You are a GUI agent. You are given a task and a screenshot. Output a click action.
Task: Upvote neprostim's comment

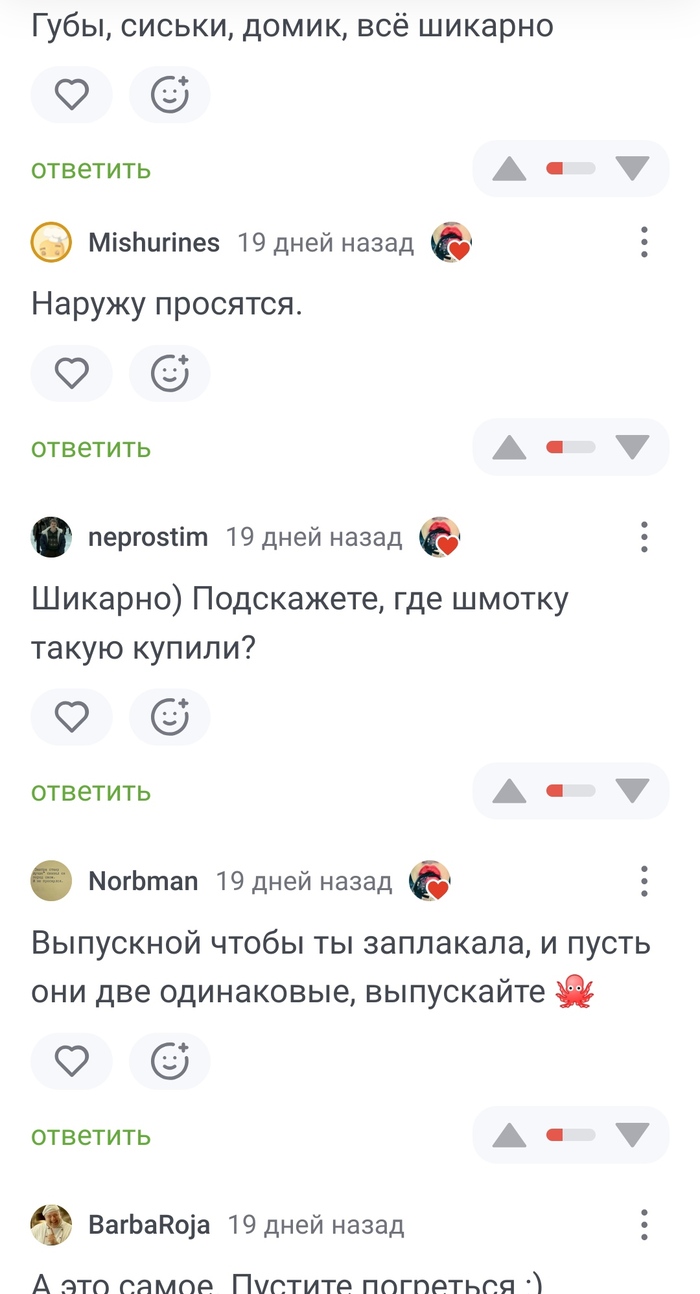(x=510, y=791)
